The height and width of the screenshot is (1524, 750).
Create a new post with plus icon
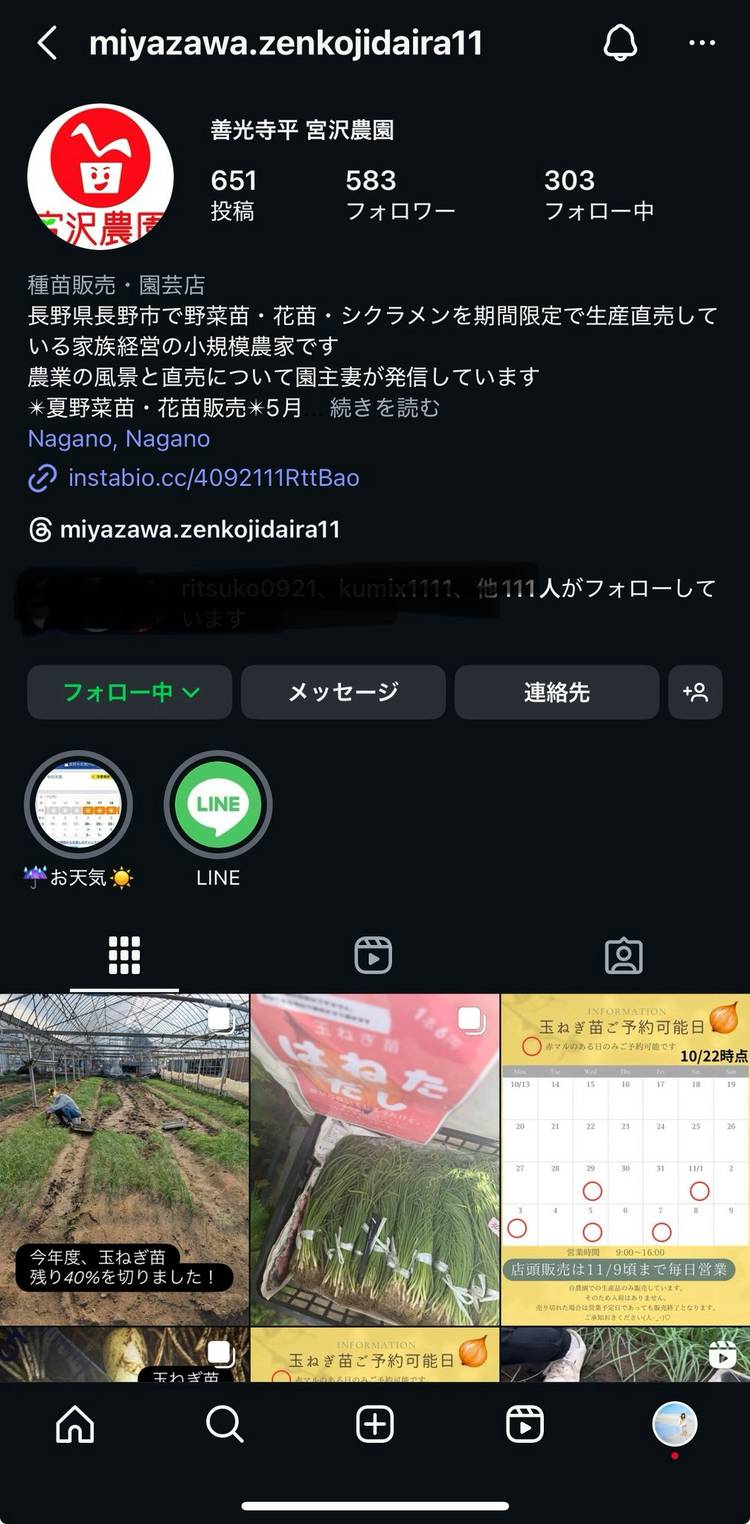point(375,1424)
